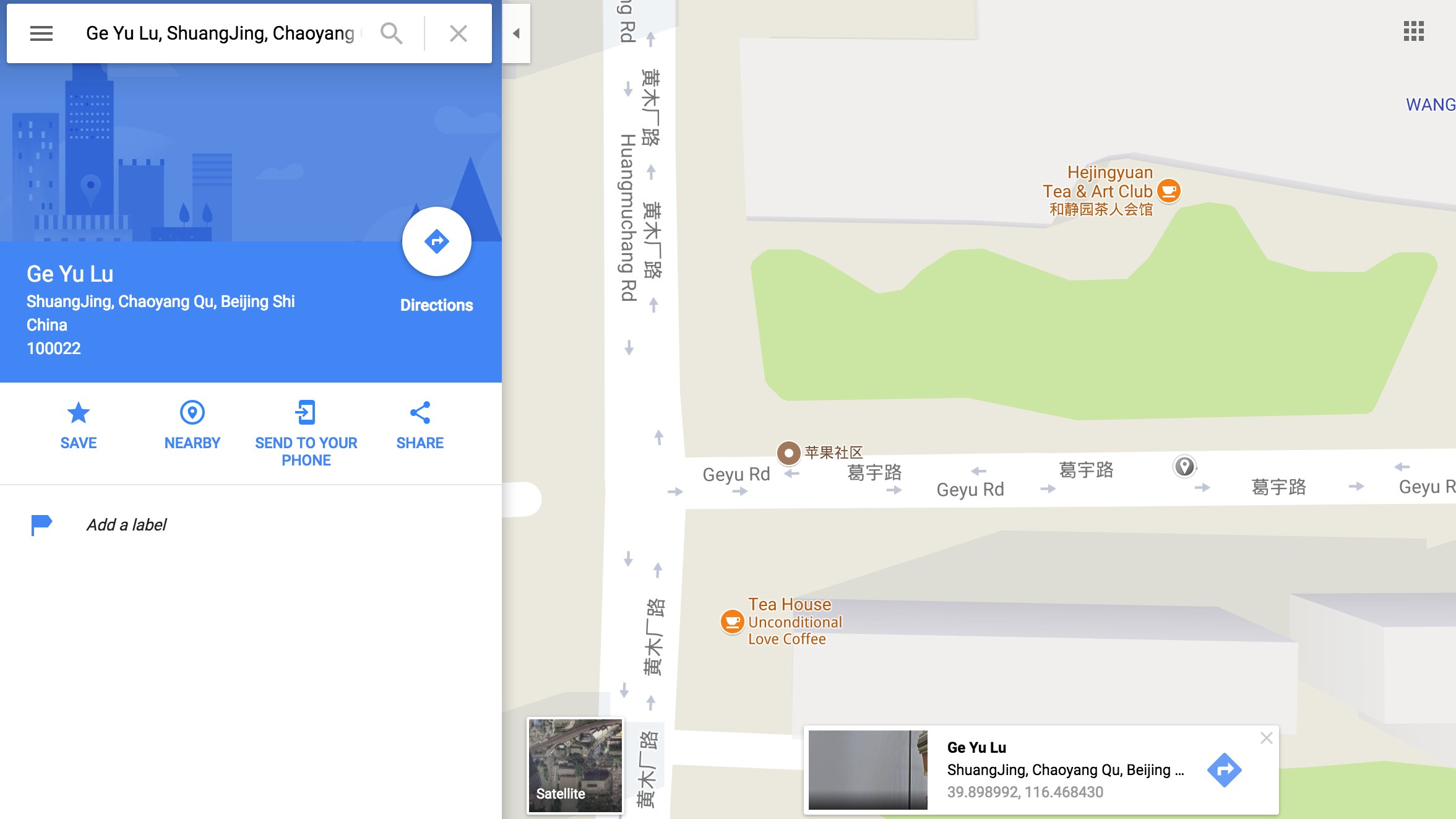The image size is (1456, 819).
Task: Tap the magnifier search icon
Action: [391, 33]
